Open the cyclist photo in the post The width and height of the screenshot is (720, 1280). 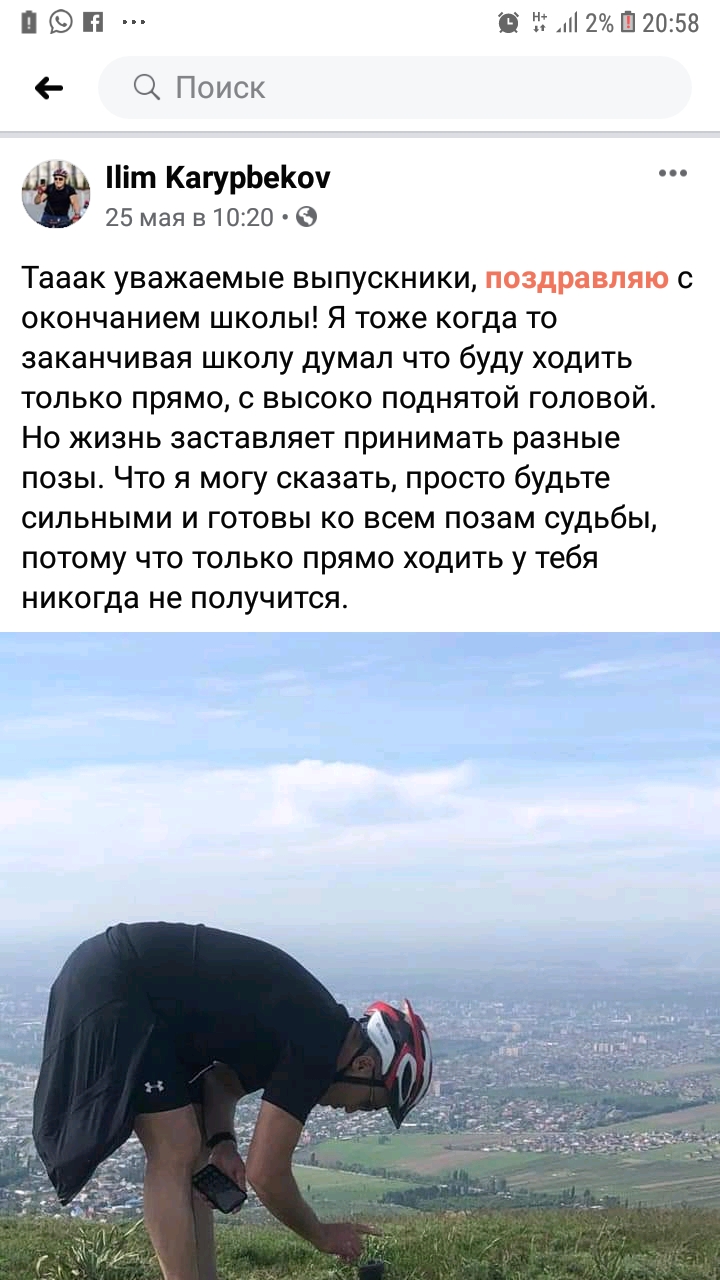(x=360, y=955)
